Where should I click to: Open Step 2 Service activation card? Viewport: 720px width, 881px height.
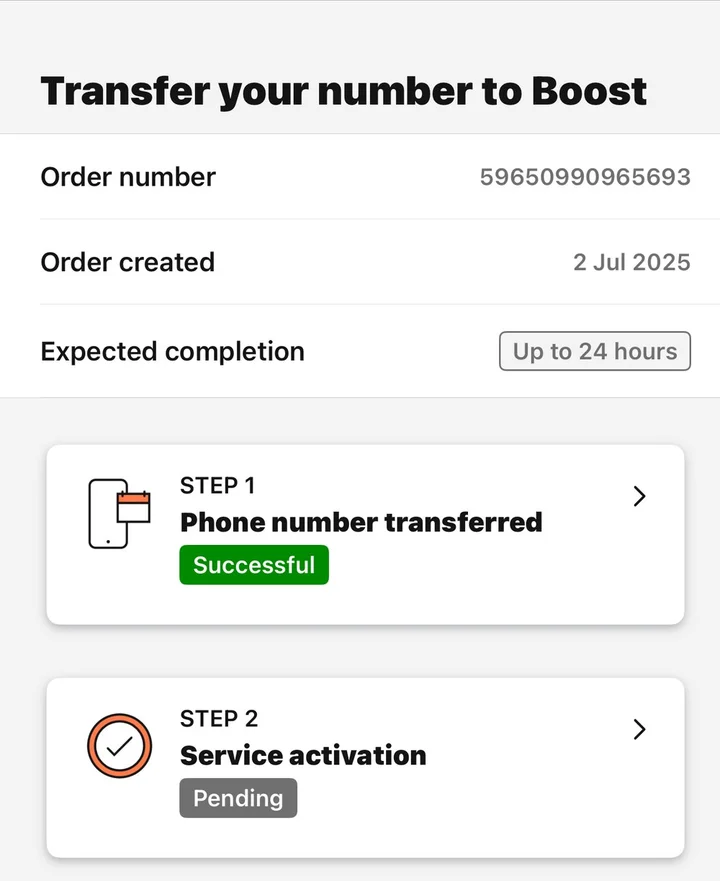365,767
